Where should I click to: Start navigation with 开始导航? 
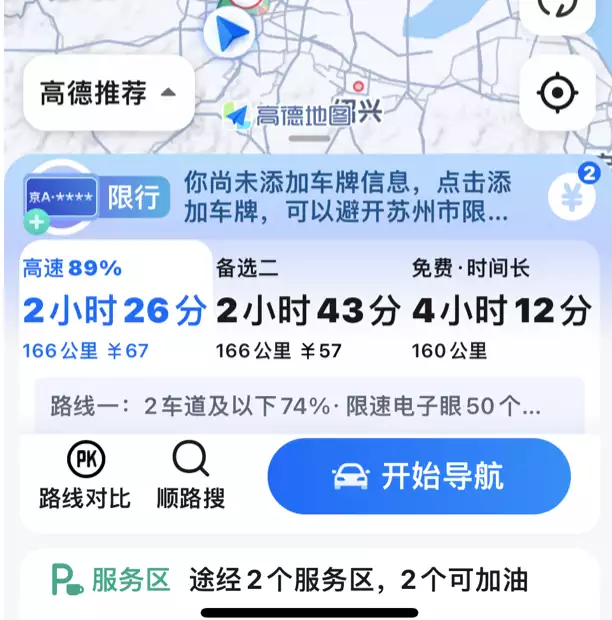(418, 476)
